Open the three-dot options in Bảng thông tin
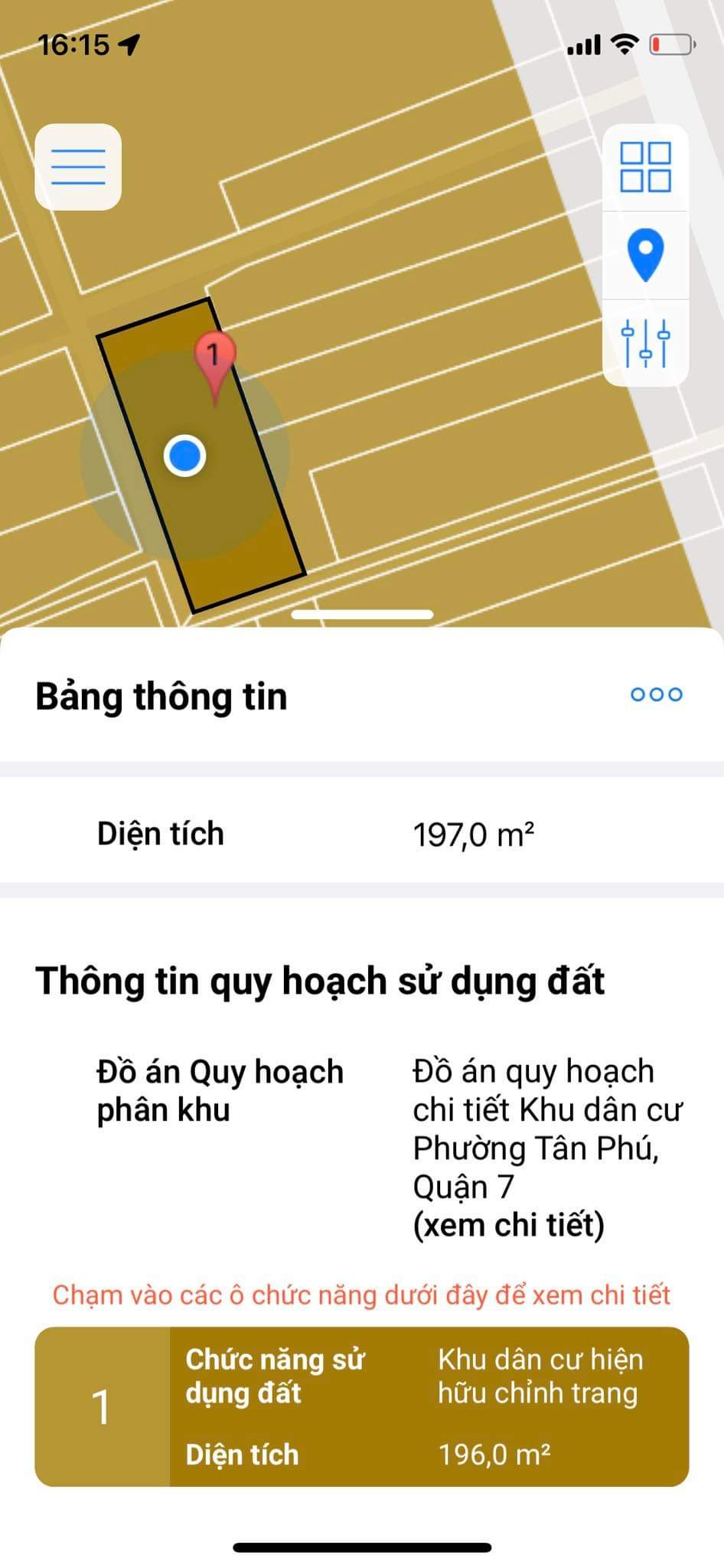Screen dimensions: 724x1568 pos(656,694)
